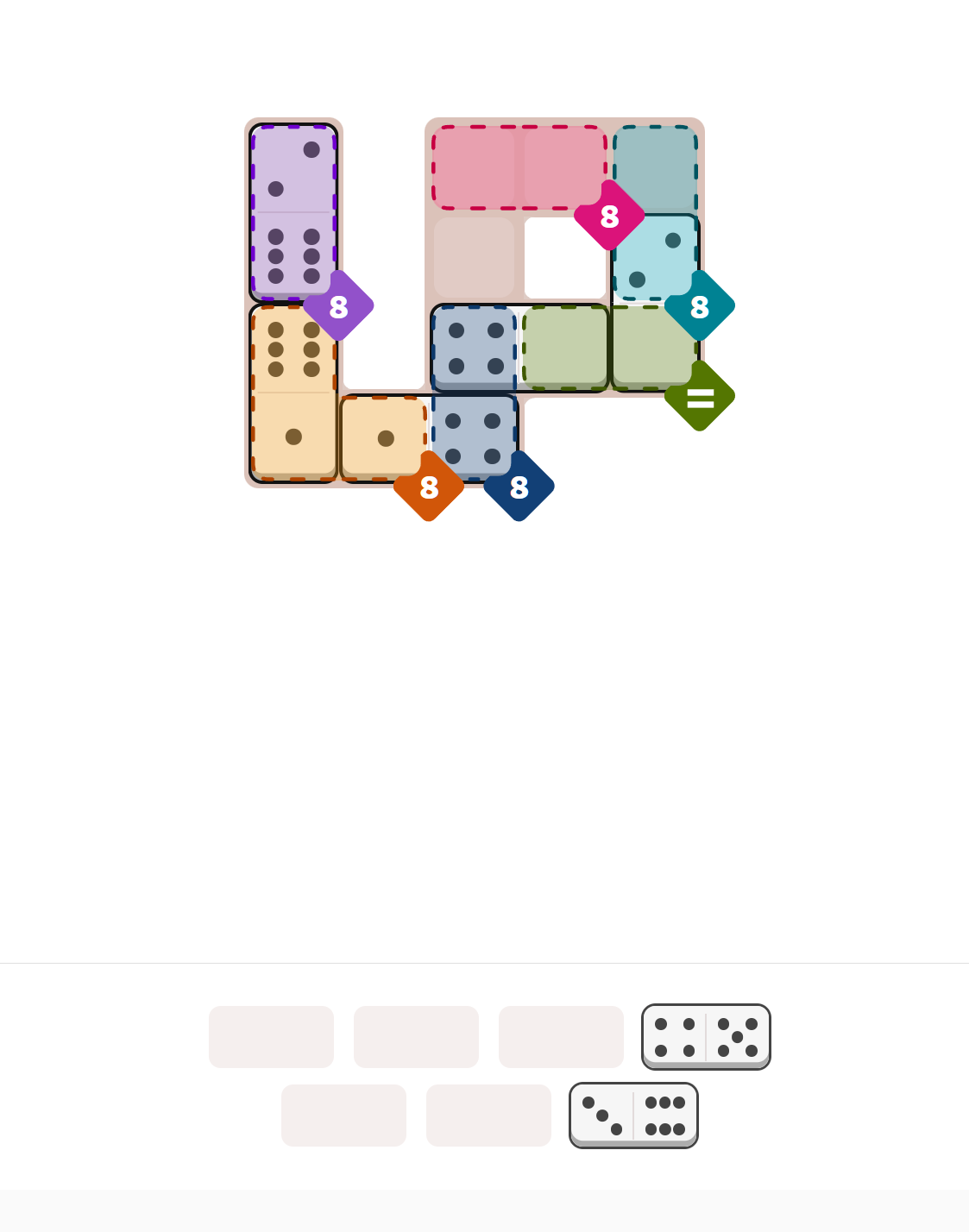Tap the placed four-blank horizontal domino
Image resolution: width=969 pixels, height=1232 pixels.
519,348
